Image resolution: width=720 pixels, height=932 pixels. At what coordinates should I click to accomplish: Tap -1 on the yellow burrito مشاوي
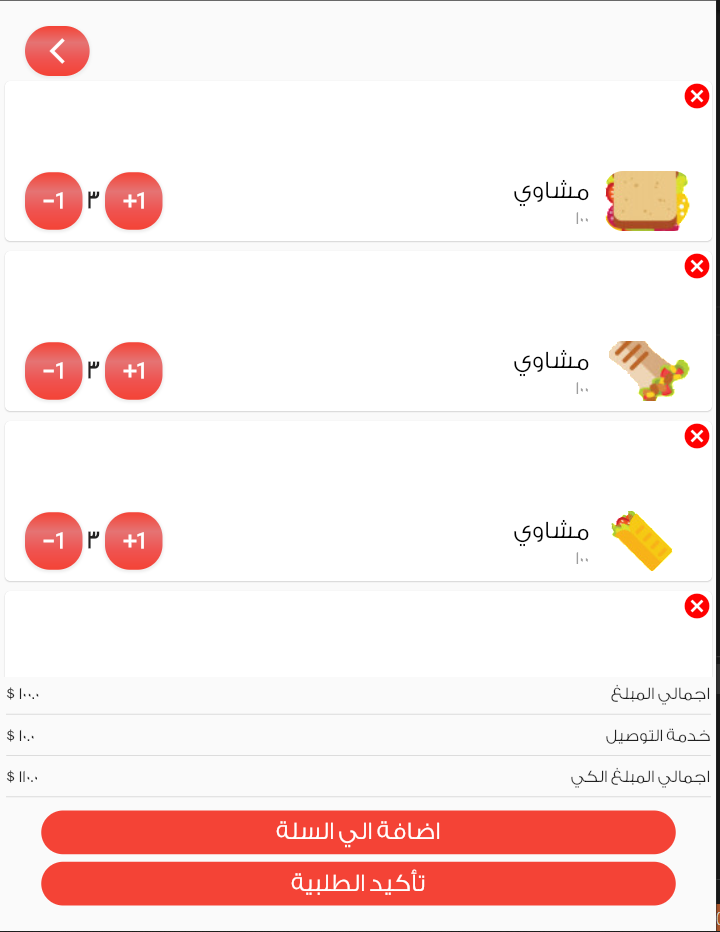pos(54,541)
